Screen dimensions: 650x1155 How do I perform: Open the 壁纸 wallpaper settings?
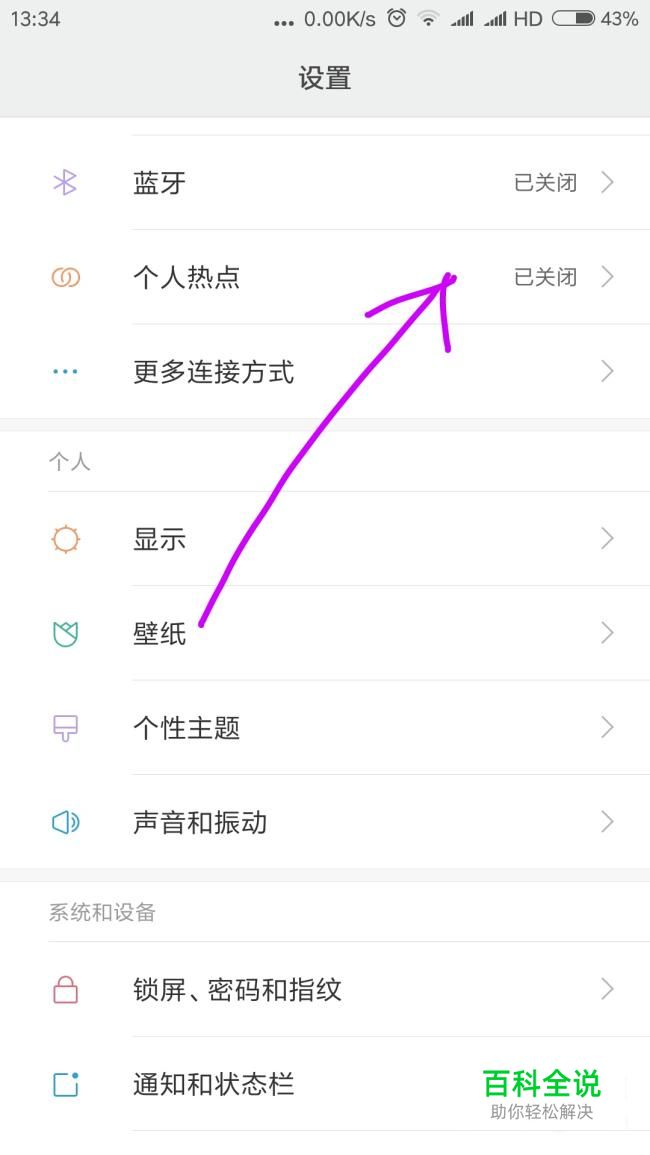pyautogui.click(x=325, y=633)
